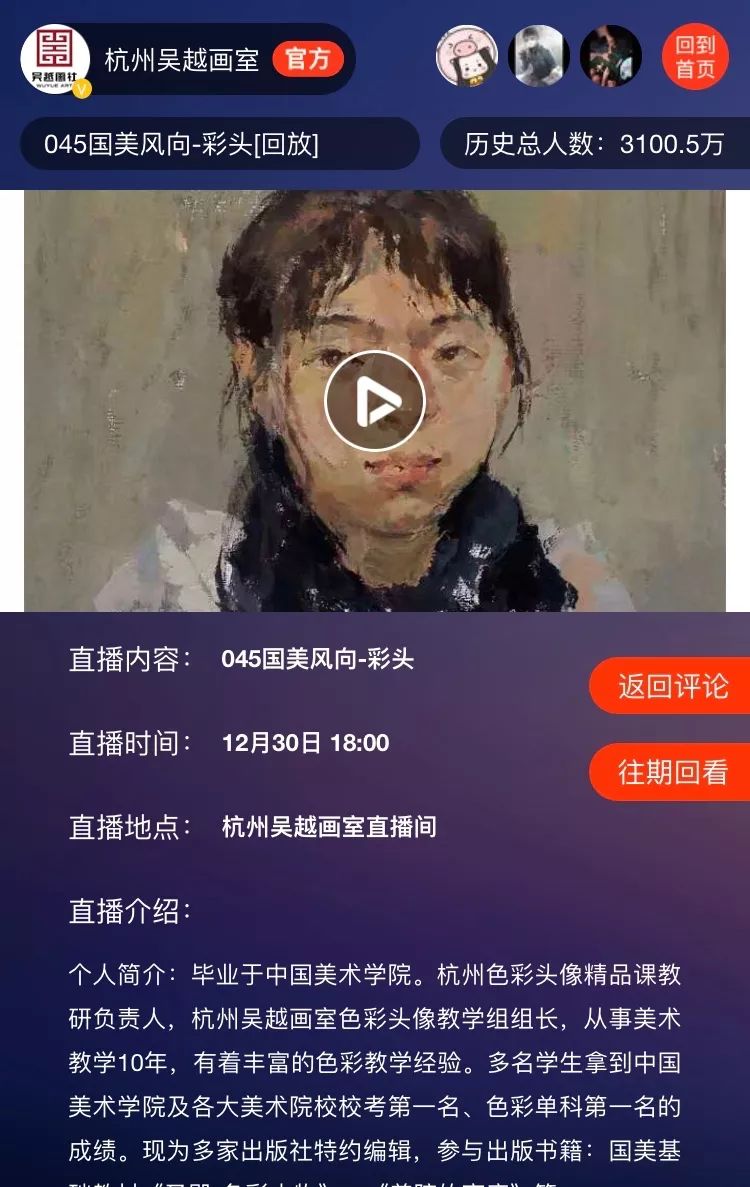
Task: Open 杭州吴越画室 studio profile
Action: click(181, 60)
